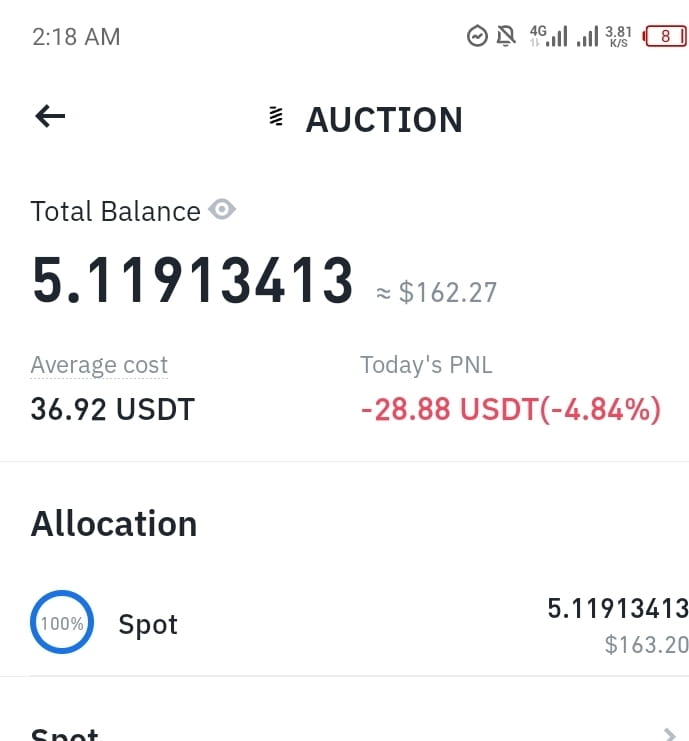
Task: Open the Spot allocation row
Action: (x=344, y=624)
